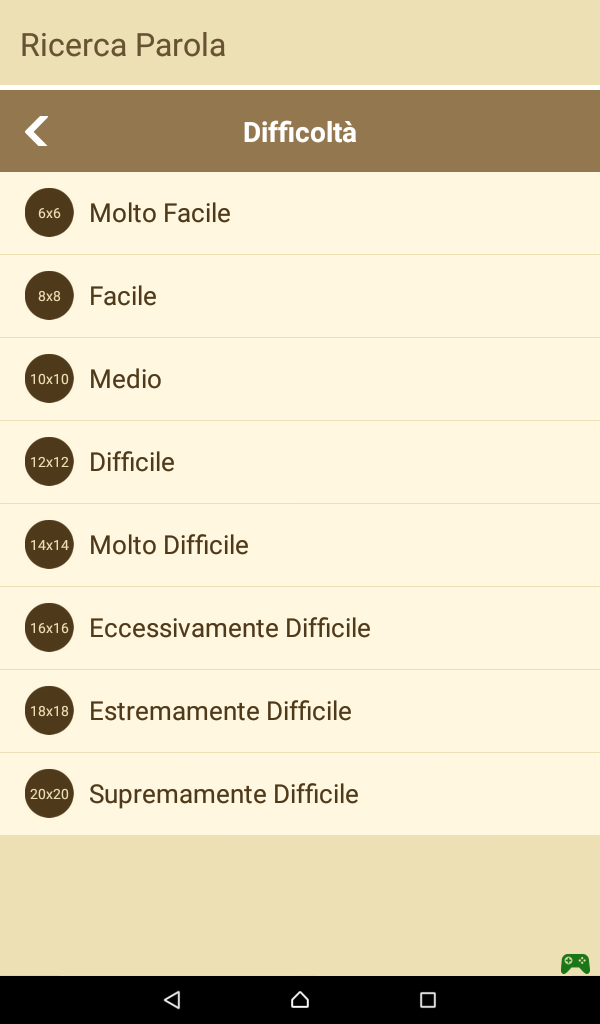Tap the system home button

pyautogui.click(x=300, y=999)
